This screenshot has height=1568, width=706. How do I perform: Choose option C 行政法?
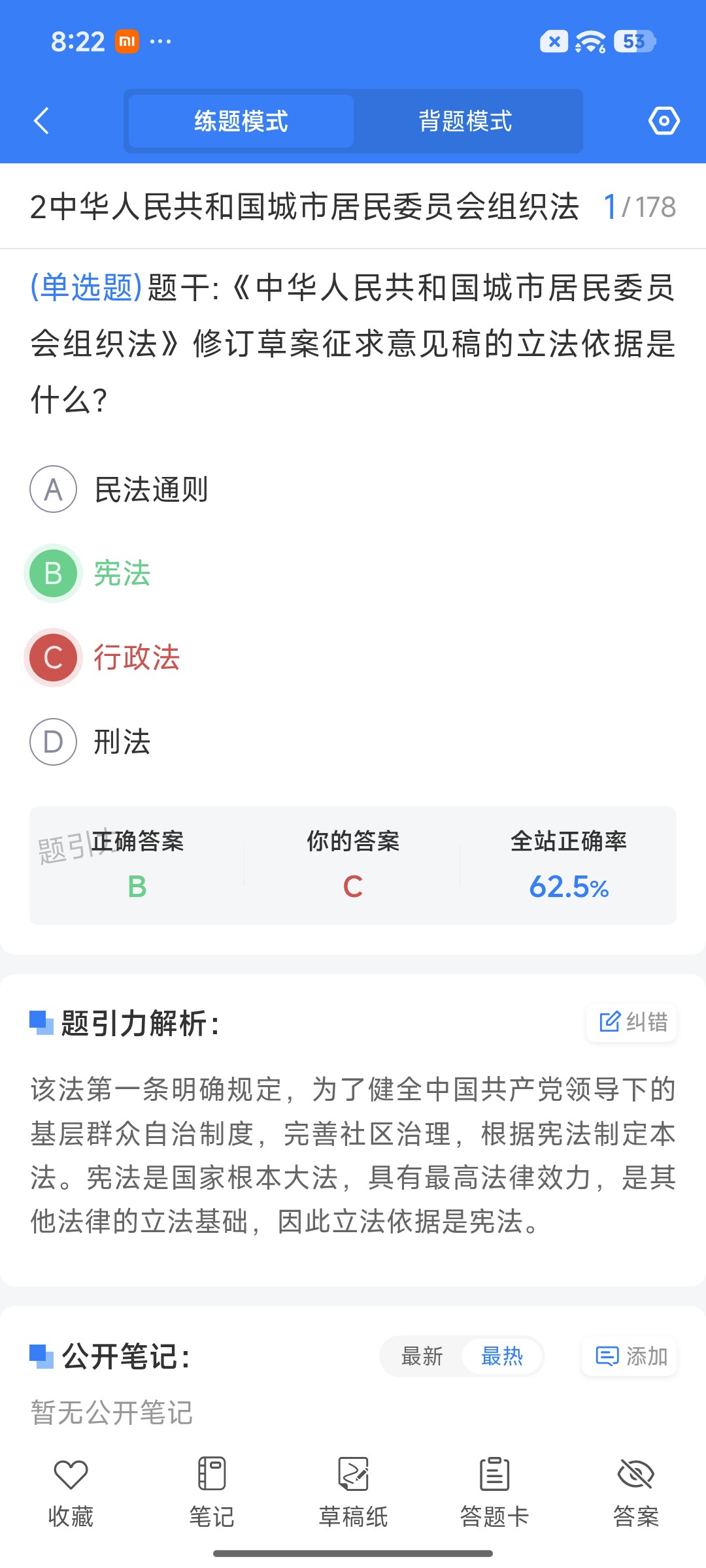(103, 657)
